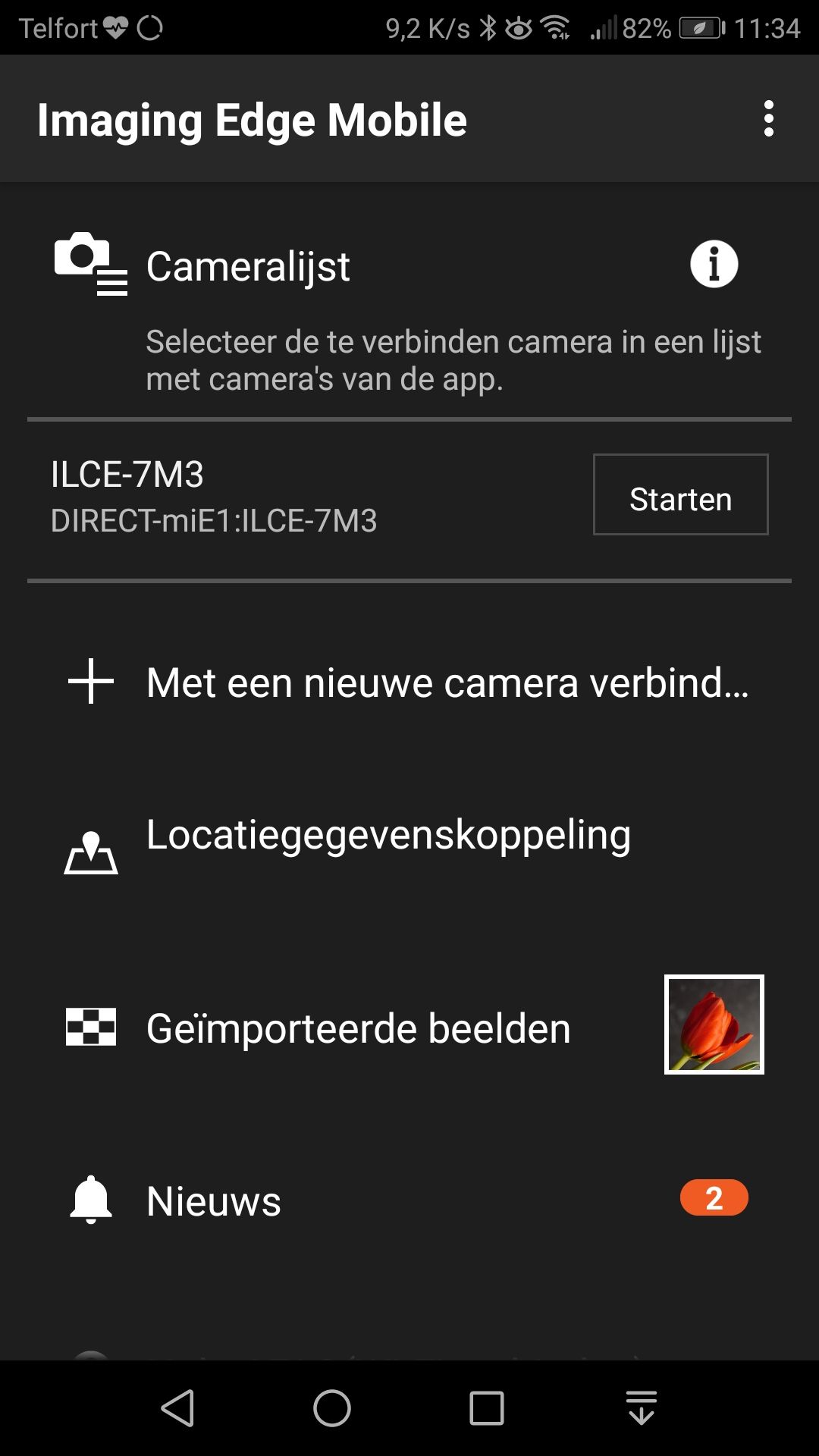The height and width of the screenshot is (1456, 819).
Task: Tap the Wi-Fi icon in the status bar
Action: [x=554, y=25]
